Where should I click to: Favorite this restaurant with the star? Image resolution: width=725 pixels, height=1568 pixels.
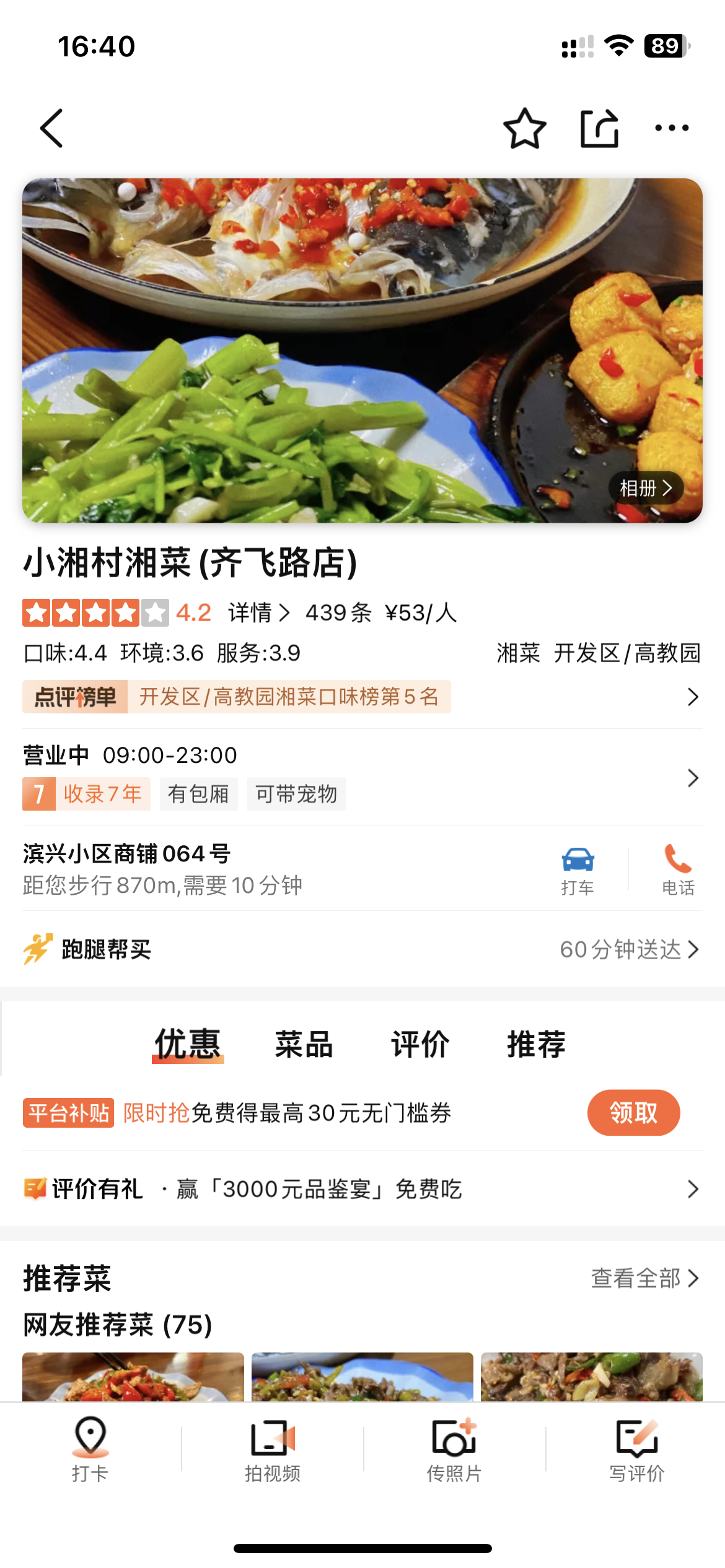[524, 129]
